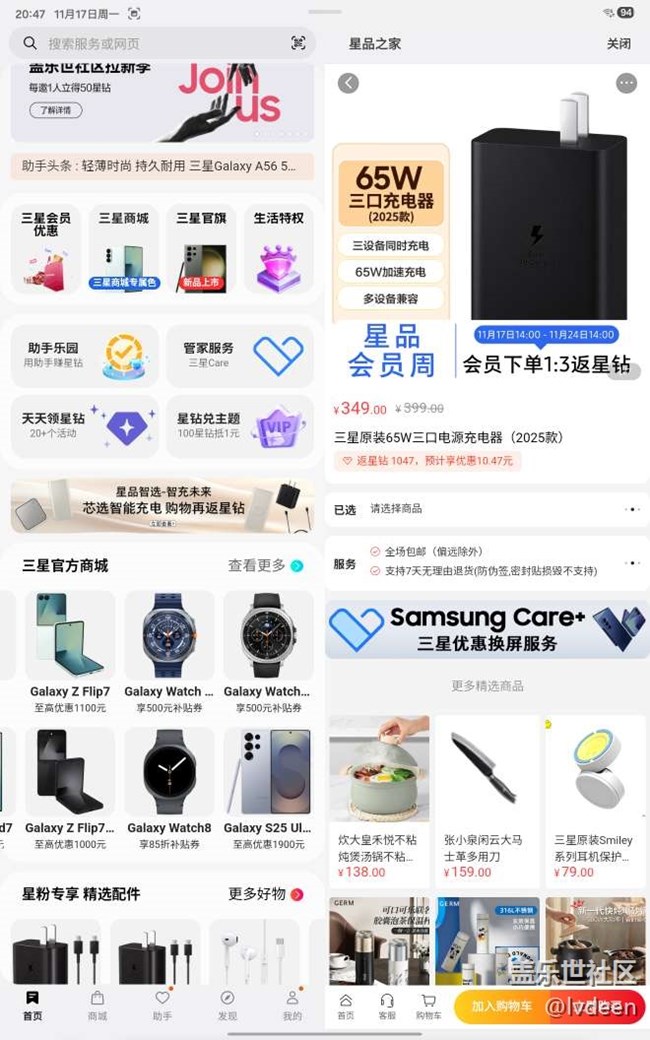Expand the 已选 请选择商品 row
650x1040 pixels.
[486, 509]
